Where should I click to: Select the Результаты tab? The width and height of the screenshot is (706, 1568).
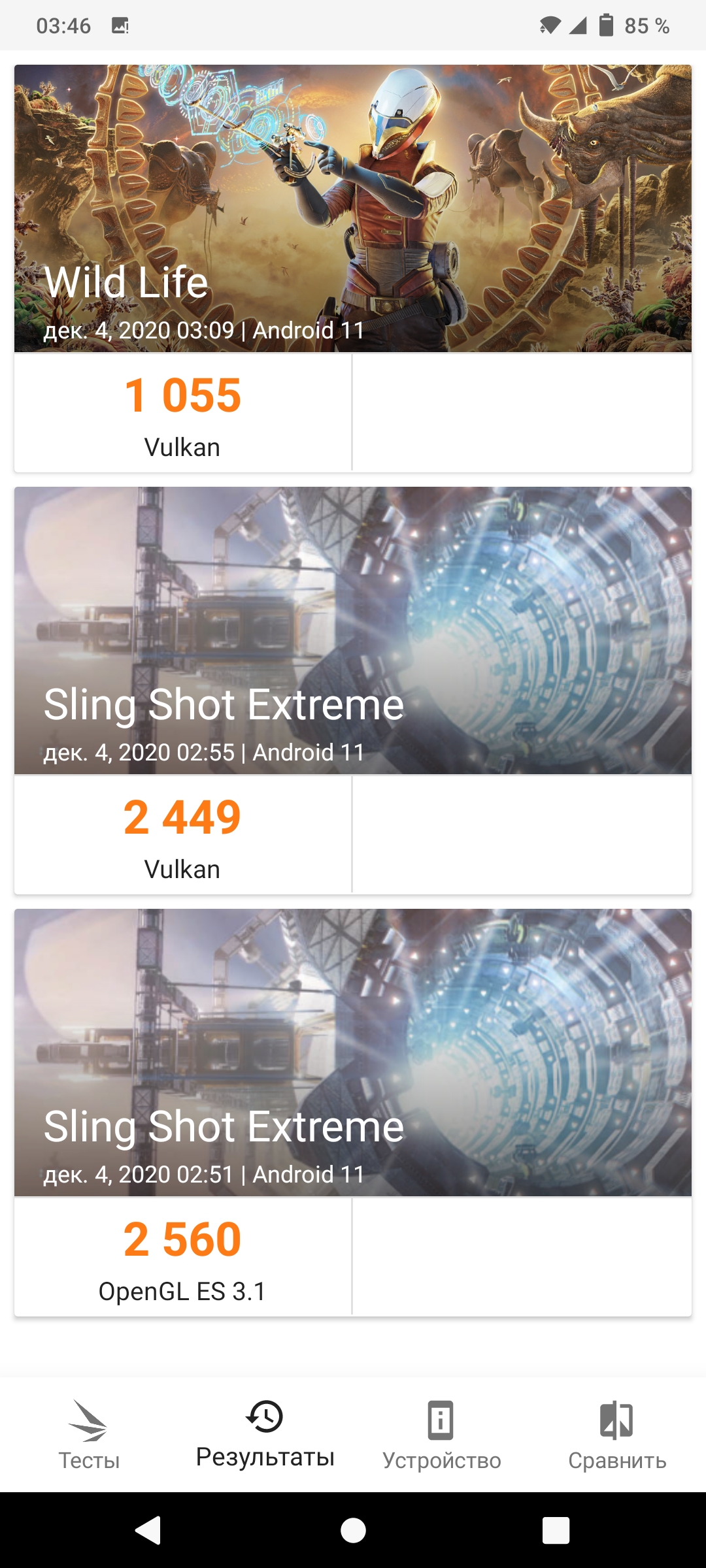point(265,1435)
